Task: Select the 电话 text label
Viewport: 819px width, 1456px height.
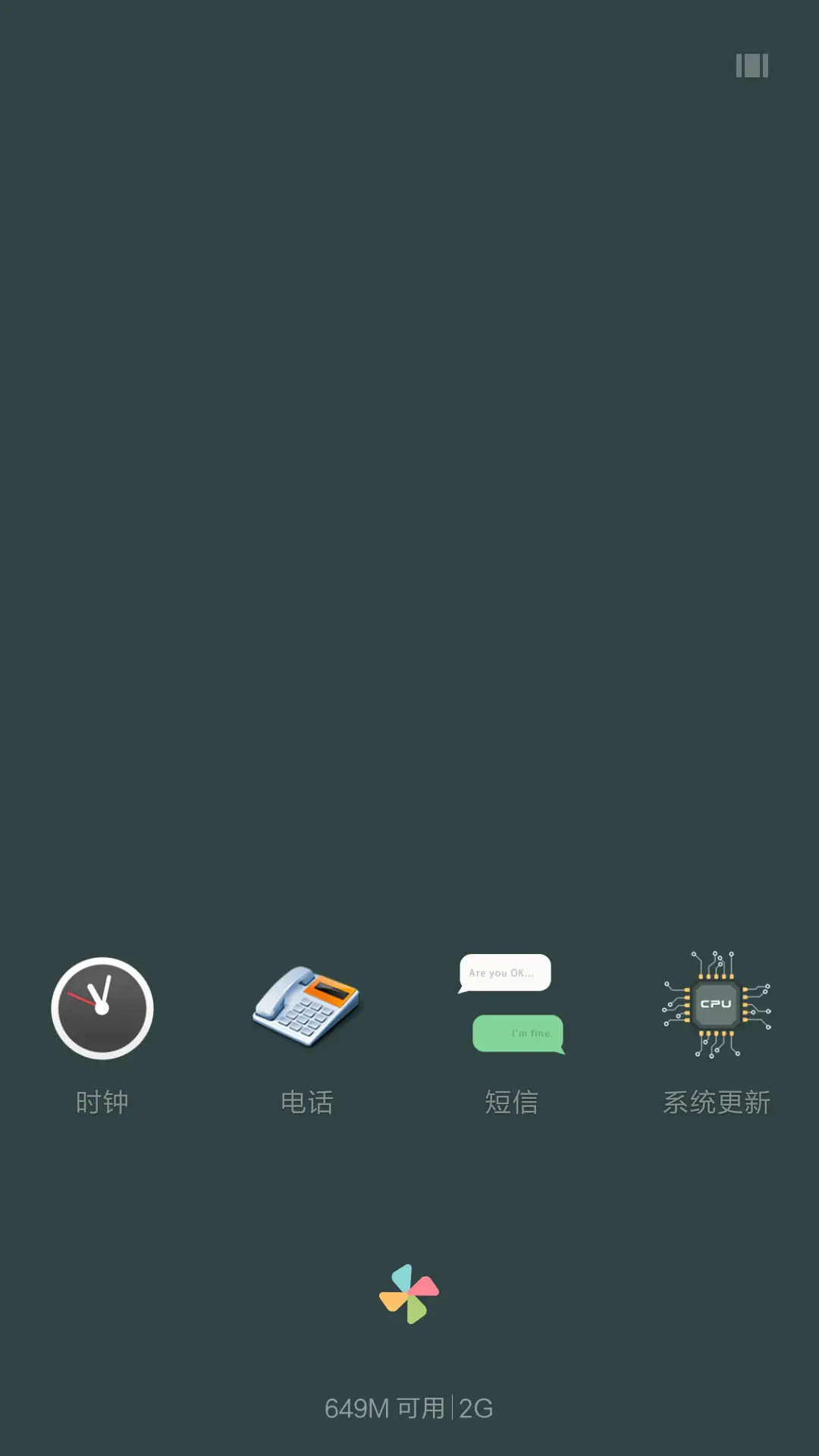Action: tap(307, 1103)
